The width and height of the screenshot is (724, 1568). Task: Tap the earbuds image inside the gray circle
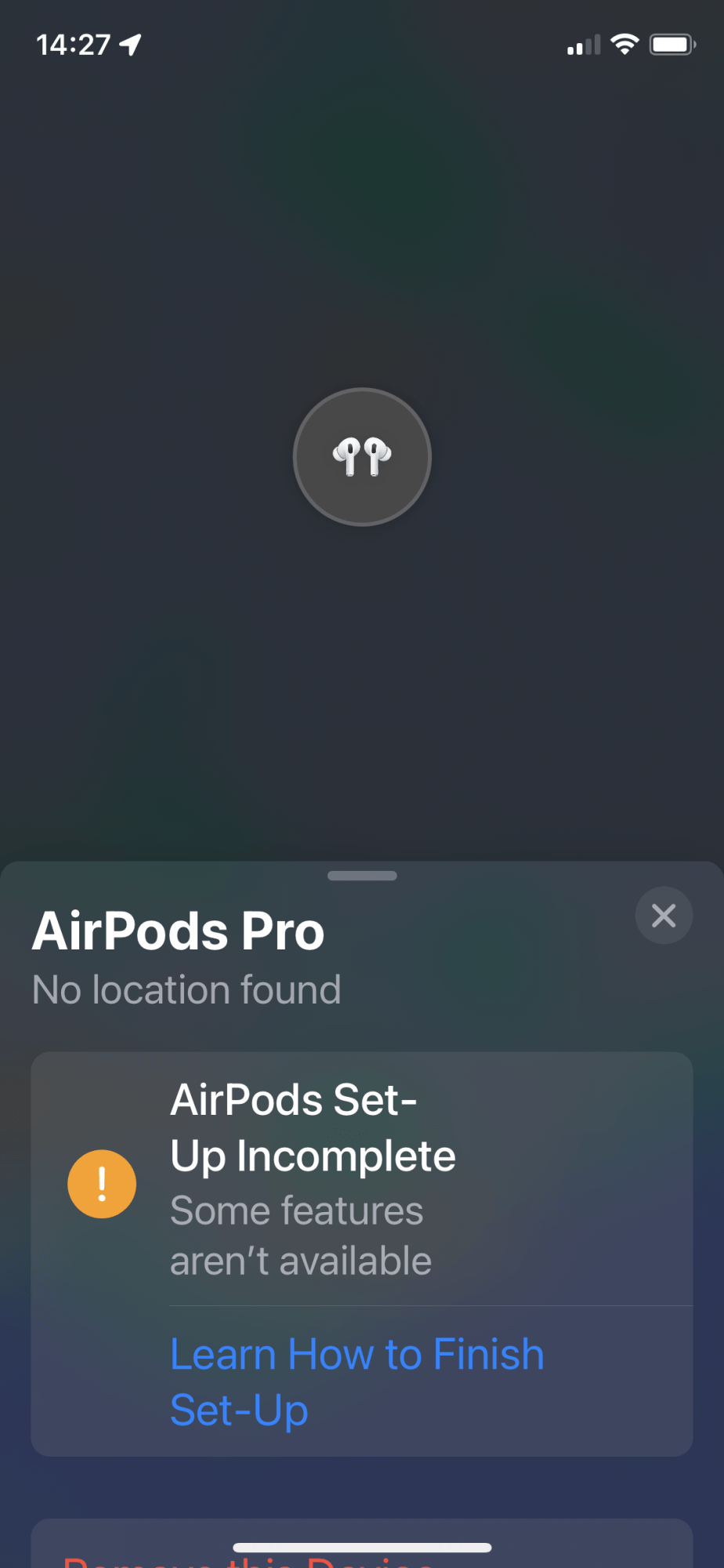(x=361, y=457)
